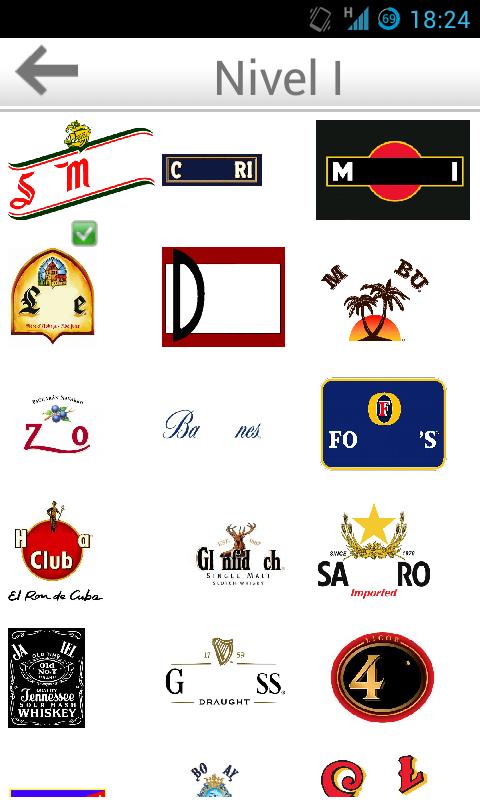Image resolution: width=480 pixels, height=800 pixels.
Task: Select the black M I red circle logo
Action: pos(393,170)
